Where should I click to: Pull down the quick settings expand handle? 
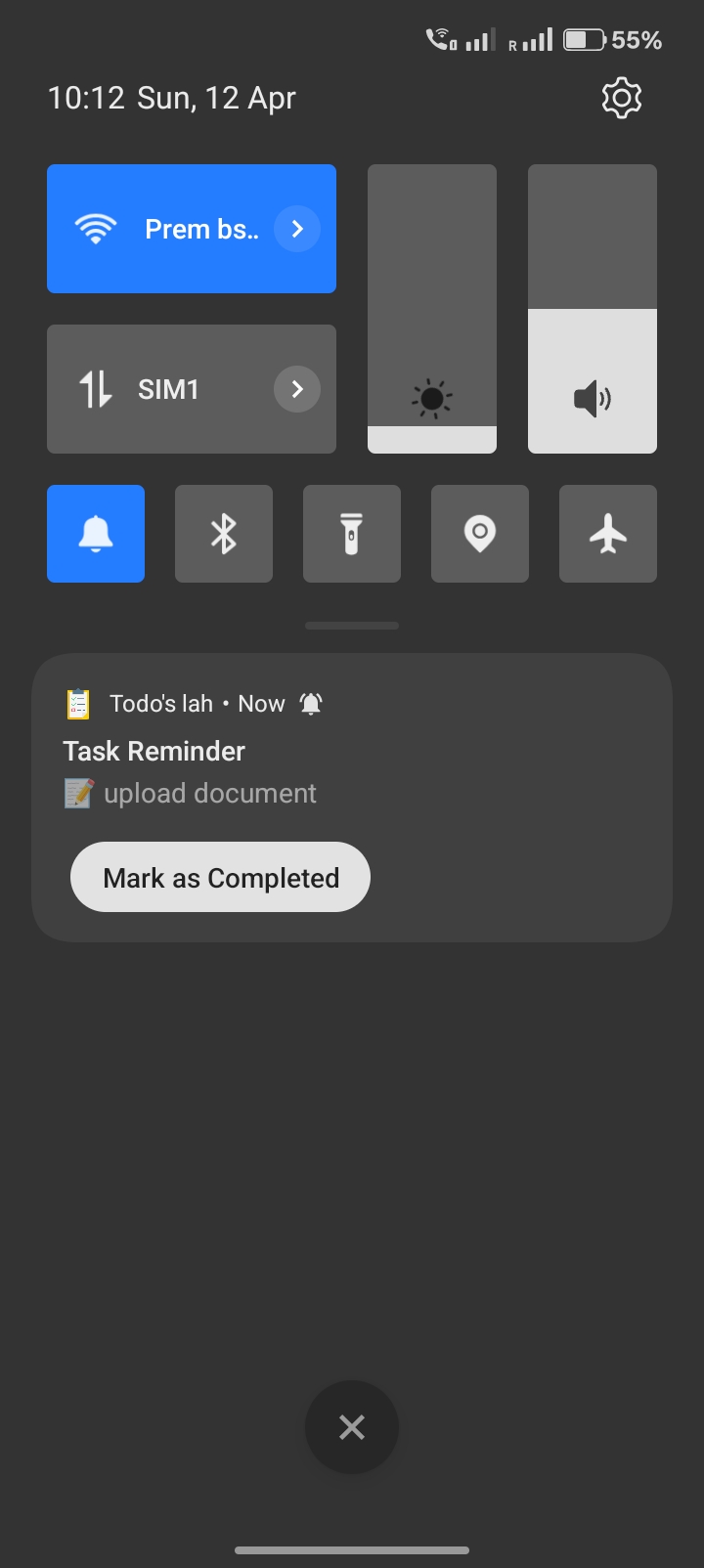(x=352, y=625)
